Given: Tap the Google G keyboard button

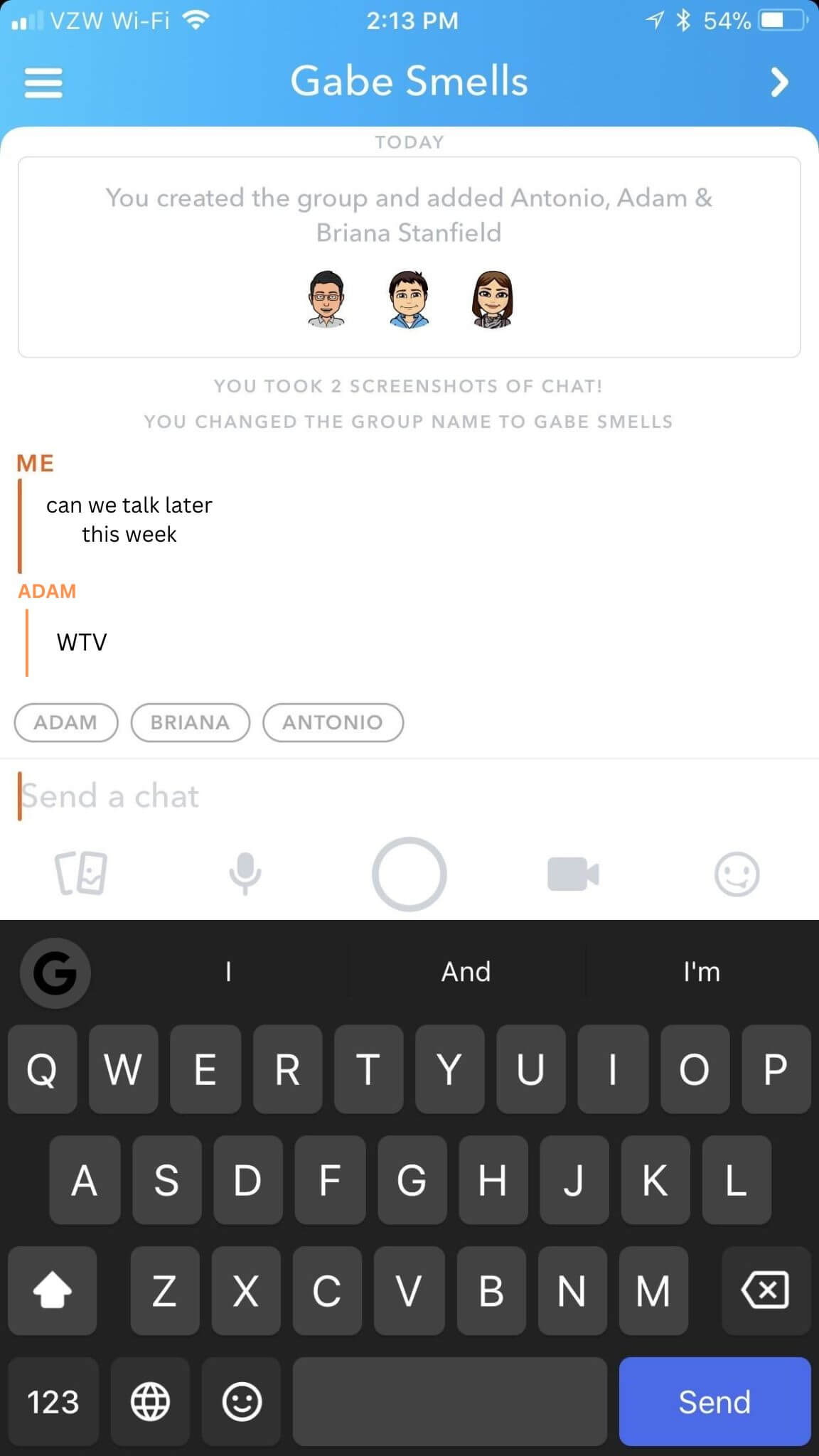Looking at the screenshot, I should click(x=55, y=973).
